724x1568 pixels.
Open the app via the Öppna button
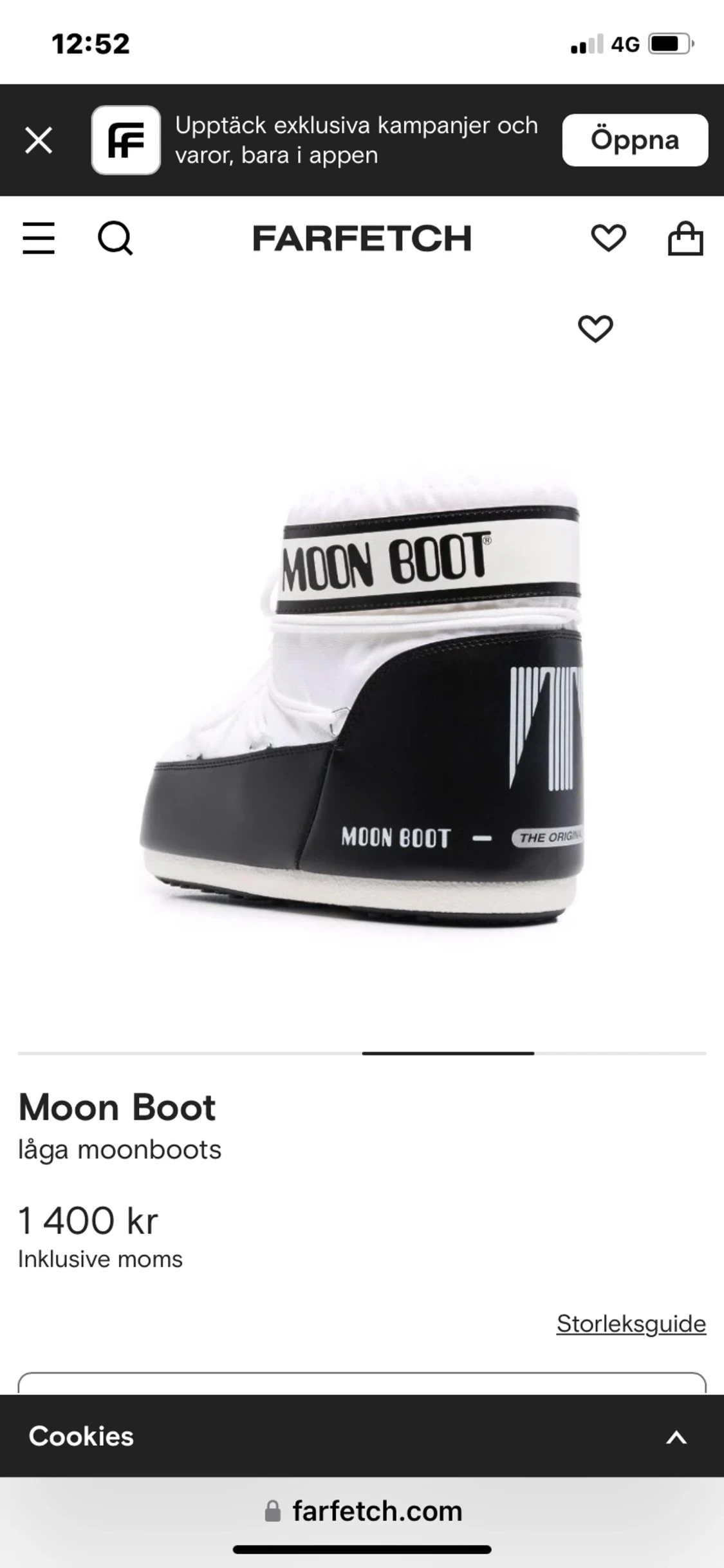pos(635,140)
